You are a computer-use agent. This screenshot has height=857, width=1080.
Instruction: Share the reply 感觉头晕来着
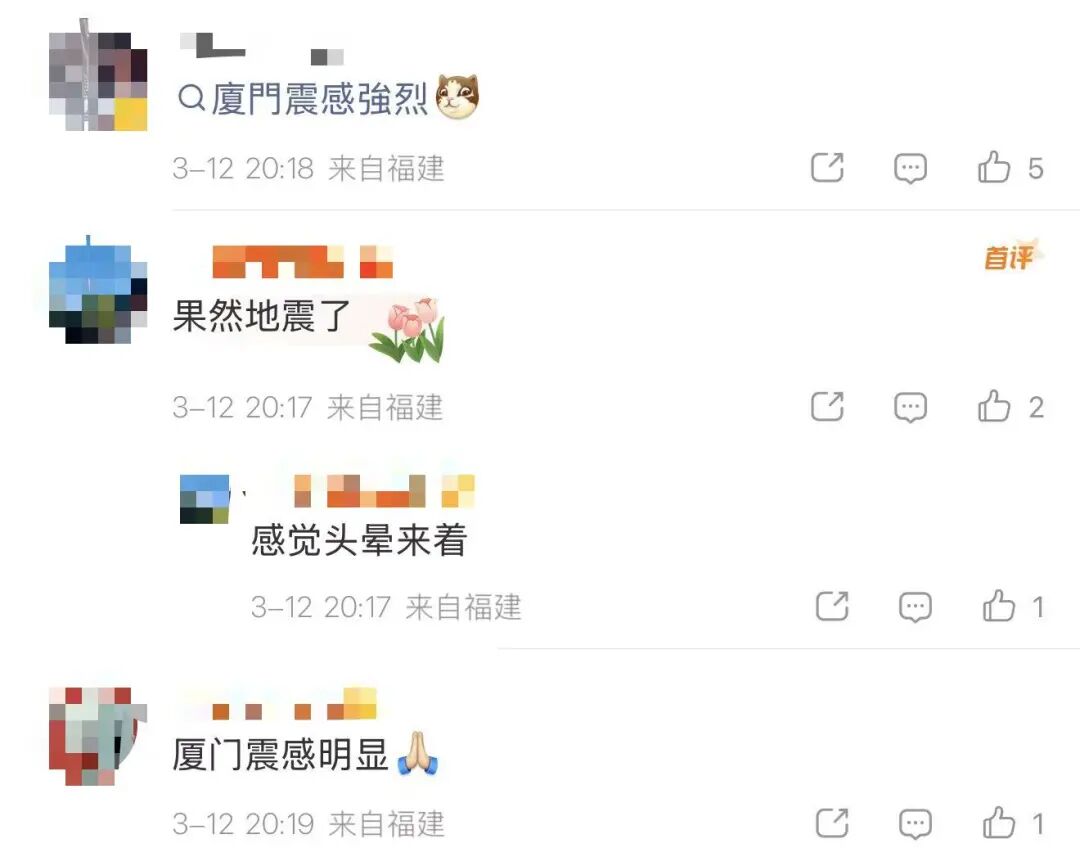pyautogui.click(x=832, y=606)
